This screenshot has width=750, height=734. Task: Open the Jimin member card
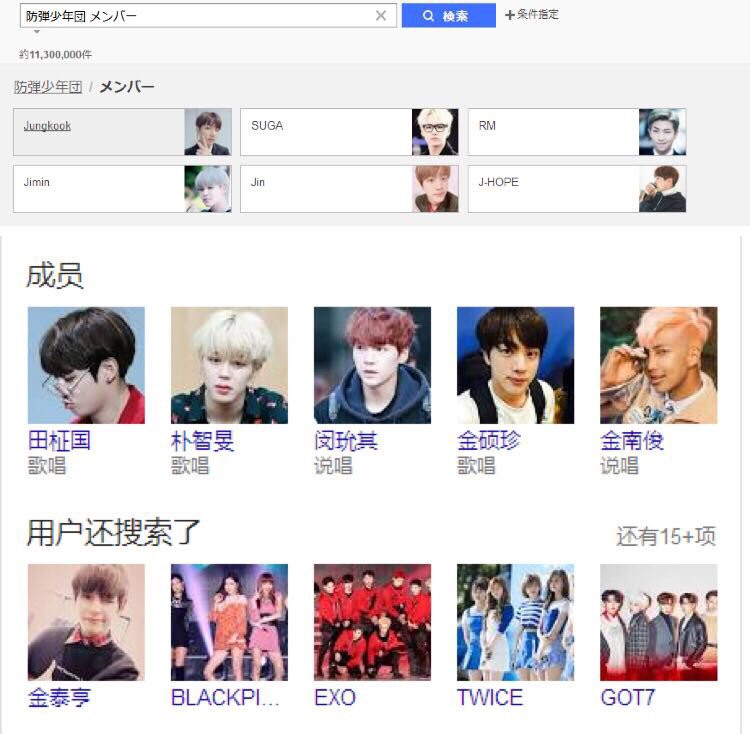point(122,189)
